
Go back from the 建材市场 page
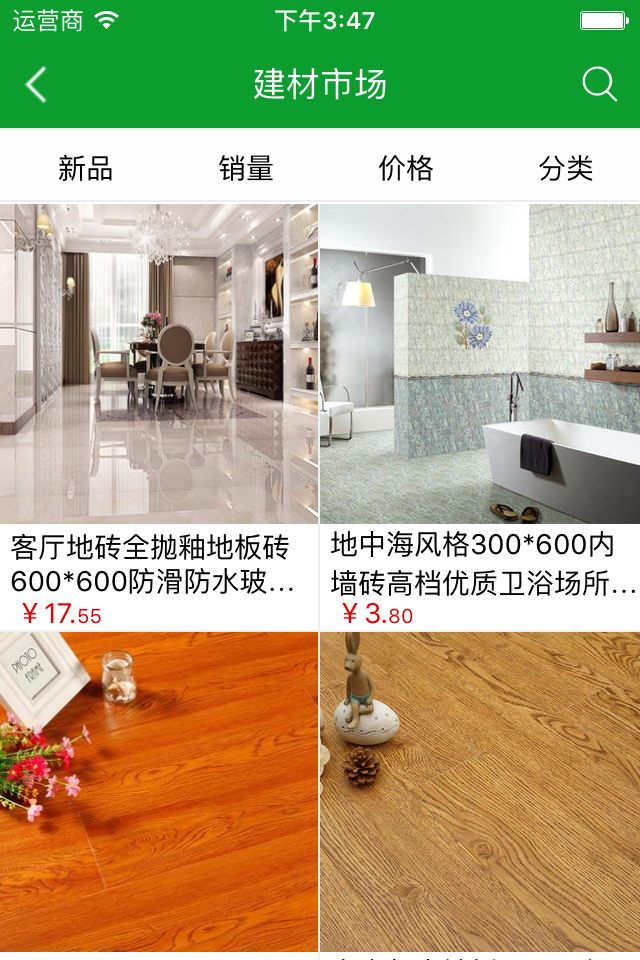tap(36, 85)
